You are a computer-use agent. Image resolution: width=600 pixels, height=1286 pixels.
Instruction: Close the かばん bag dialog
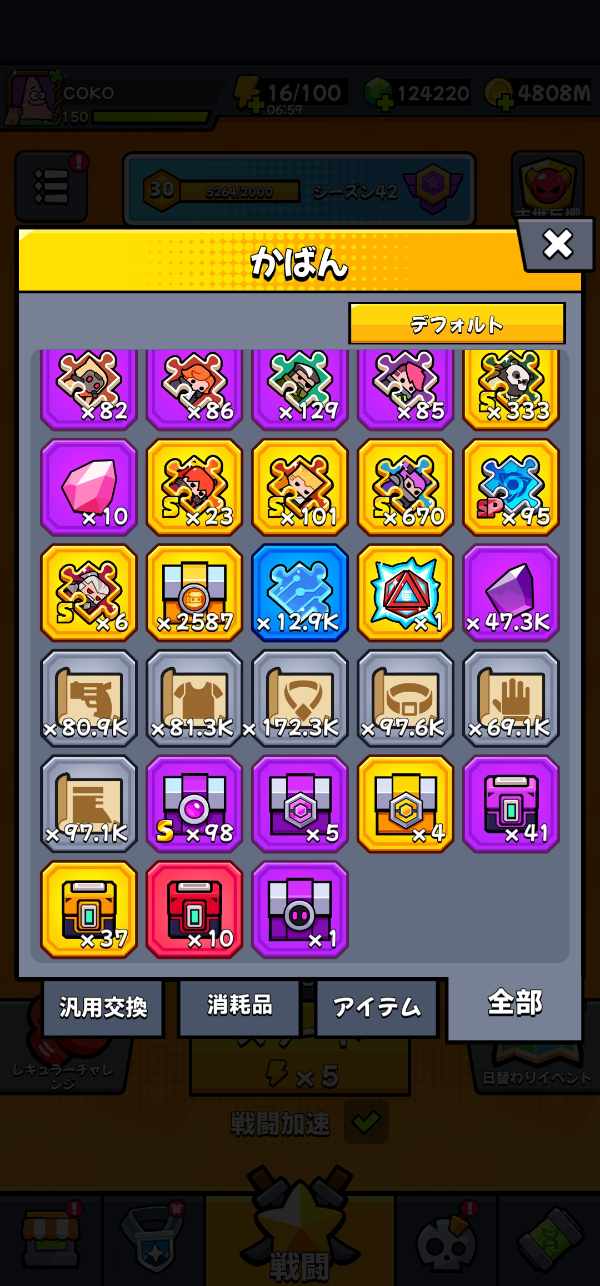pyautogui.click(x=557, y=244)
